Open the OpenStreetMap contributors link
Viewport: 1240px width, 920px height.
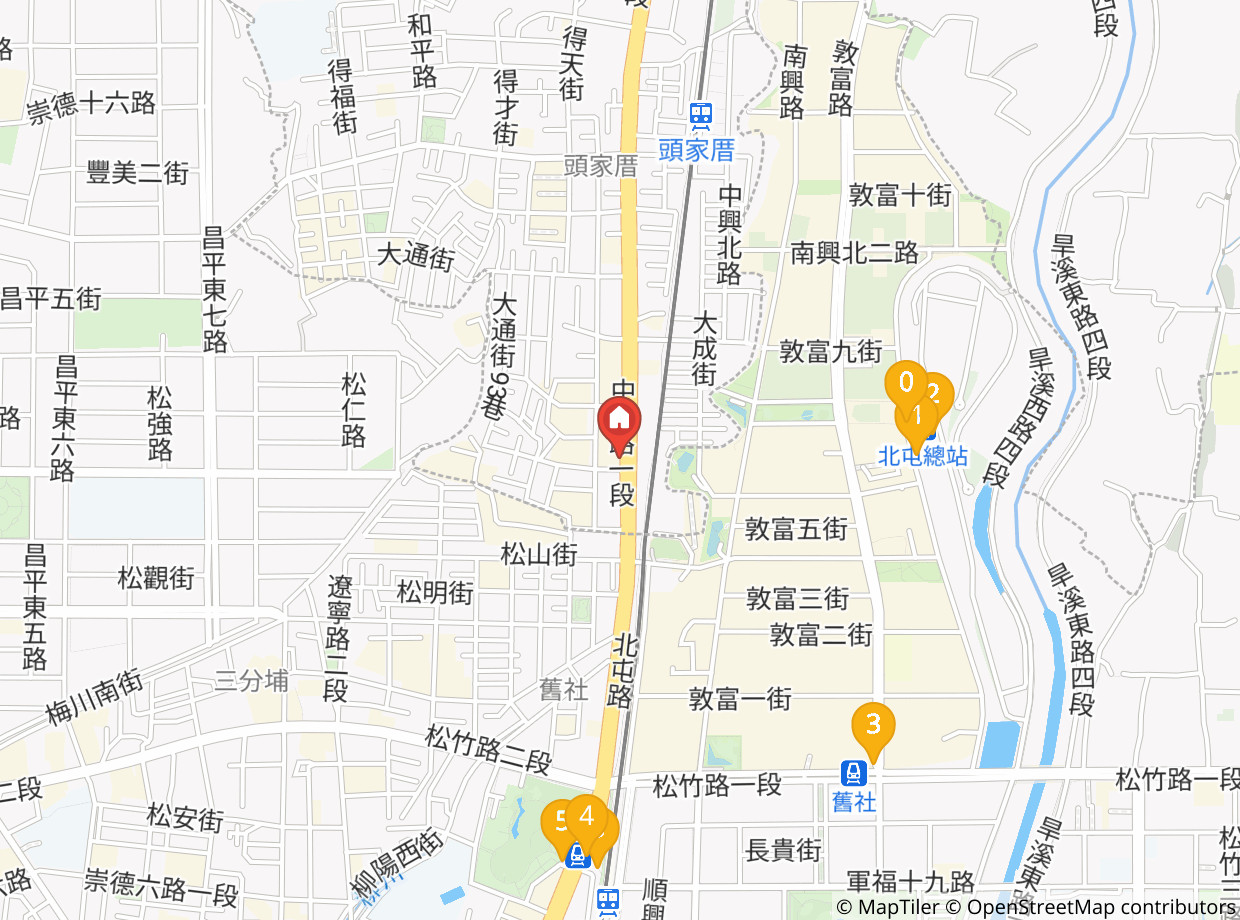coord(1101,907)
